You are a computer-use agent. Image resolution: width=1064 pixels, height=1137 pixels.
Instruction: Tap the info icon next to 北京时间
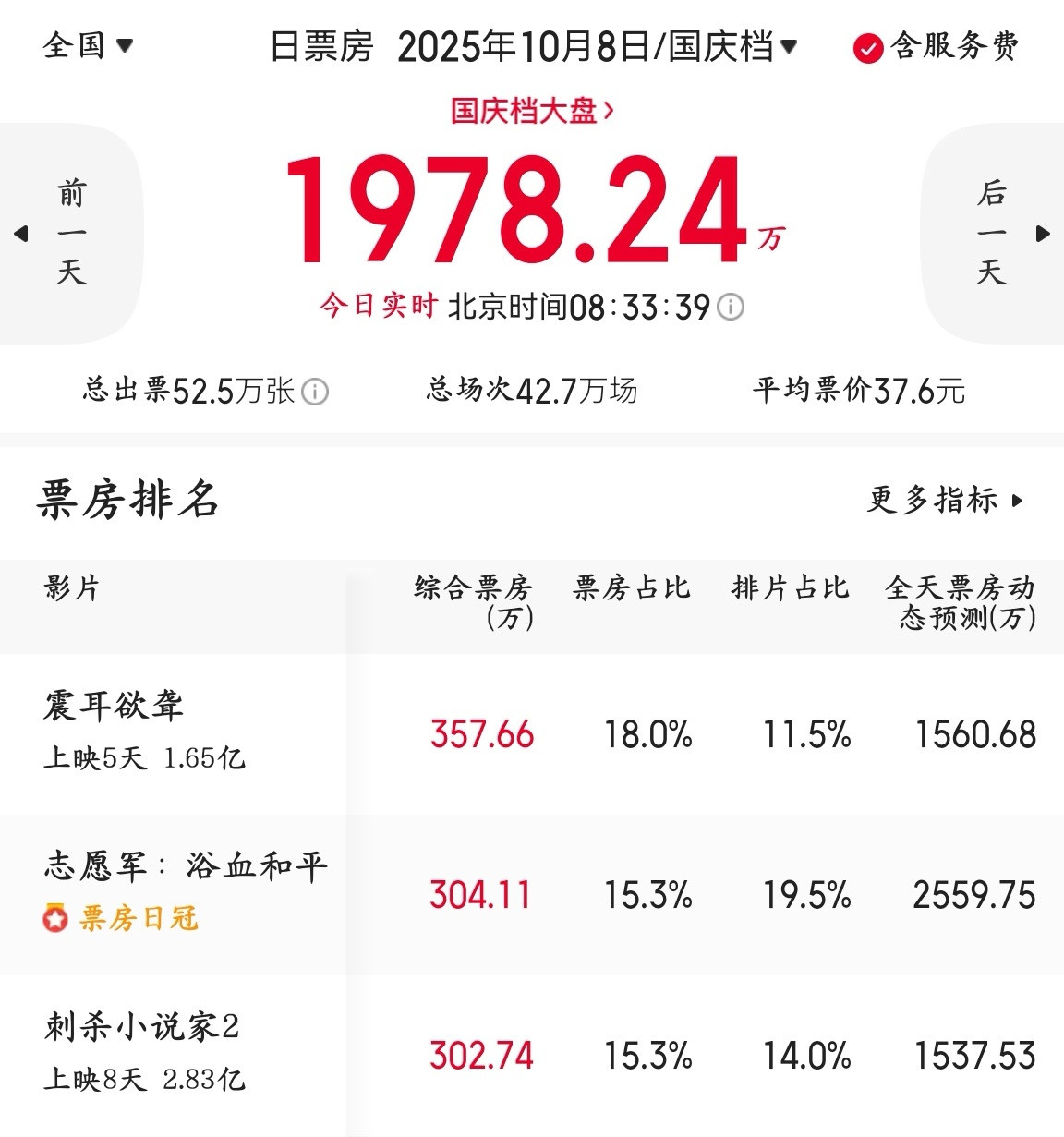click(731, 307)
